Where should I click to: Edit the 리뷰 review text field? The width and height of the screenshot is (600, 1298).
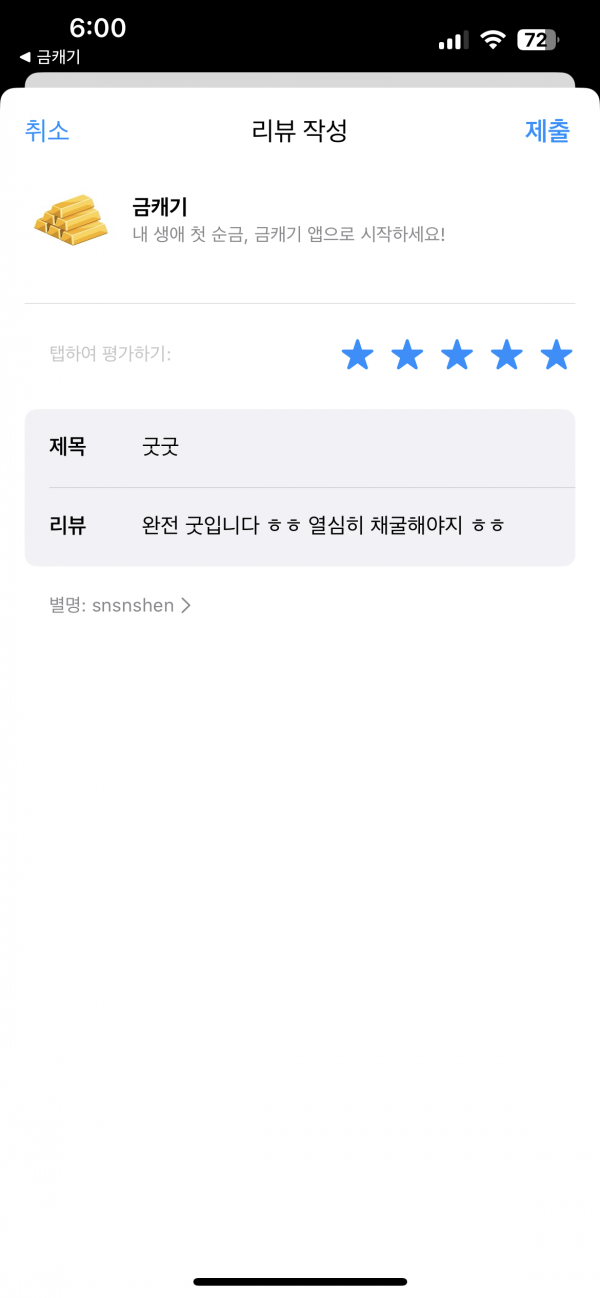point(300,526)
